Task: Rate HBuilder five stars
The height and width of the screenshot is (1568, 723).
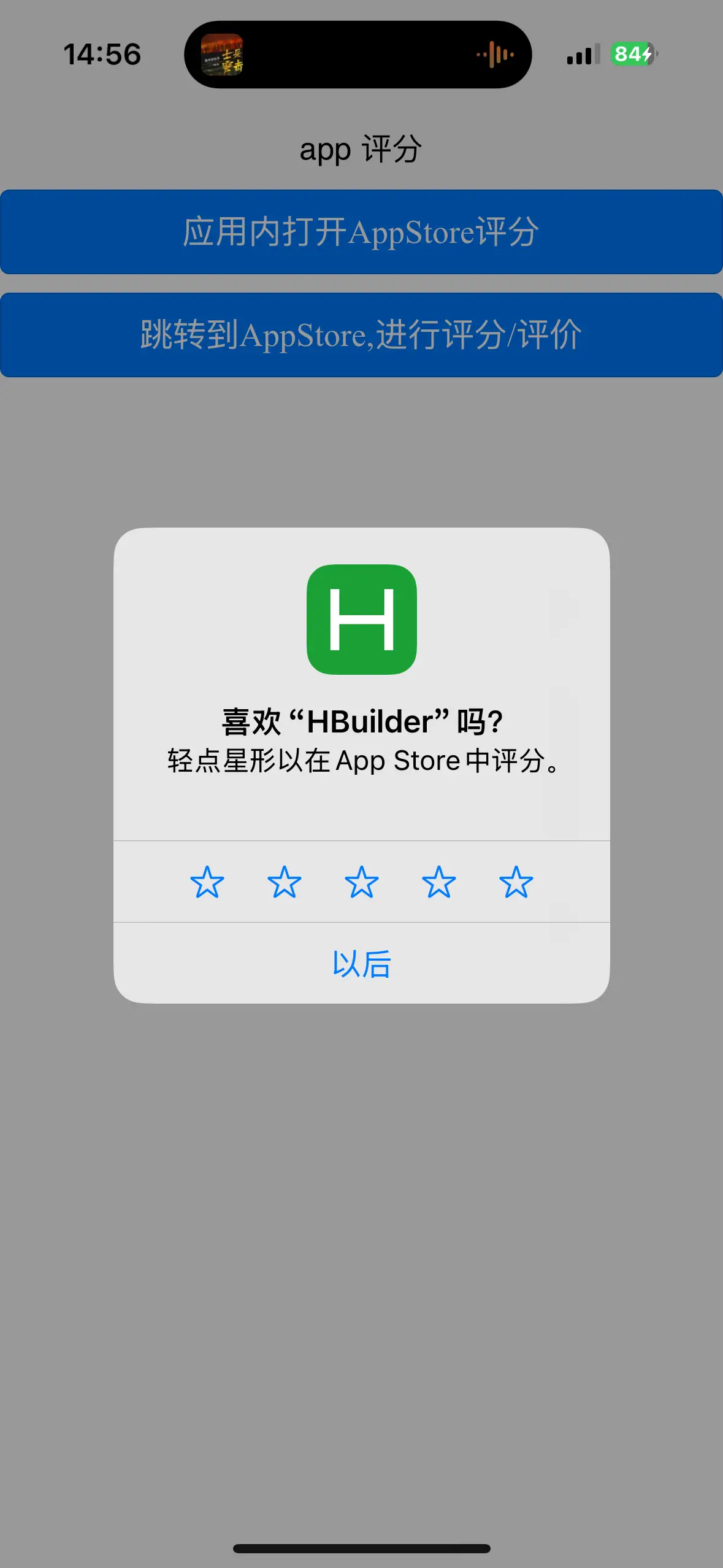Action: (x=516, y=882)
